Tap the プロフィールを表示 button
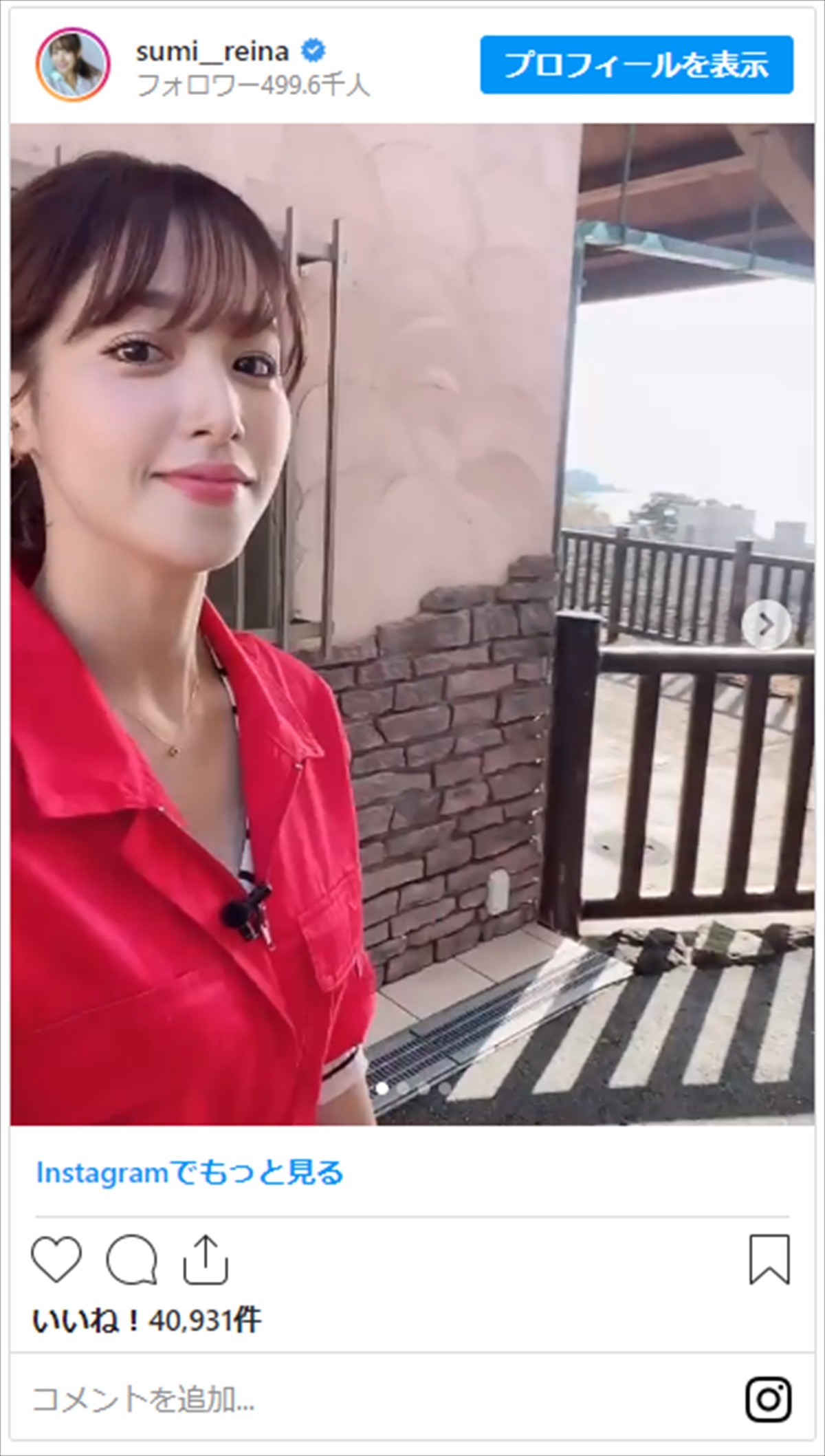 click(637, 65)
